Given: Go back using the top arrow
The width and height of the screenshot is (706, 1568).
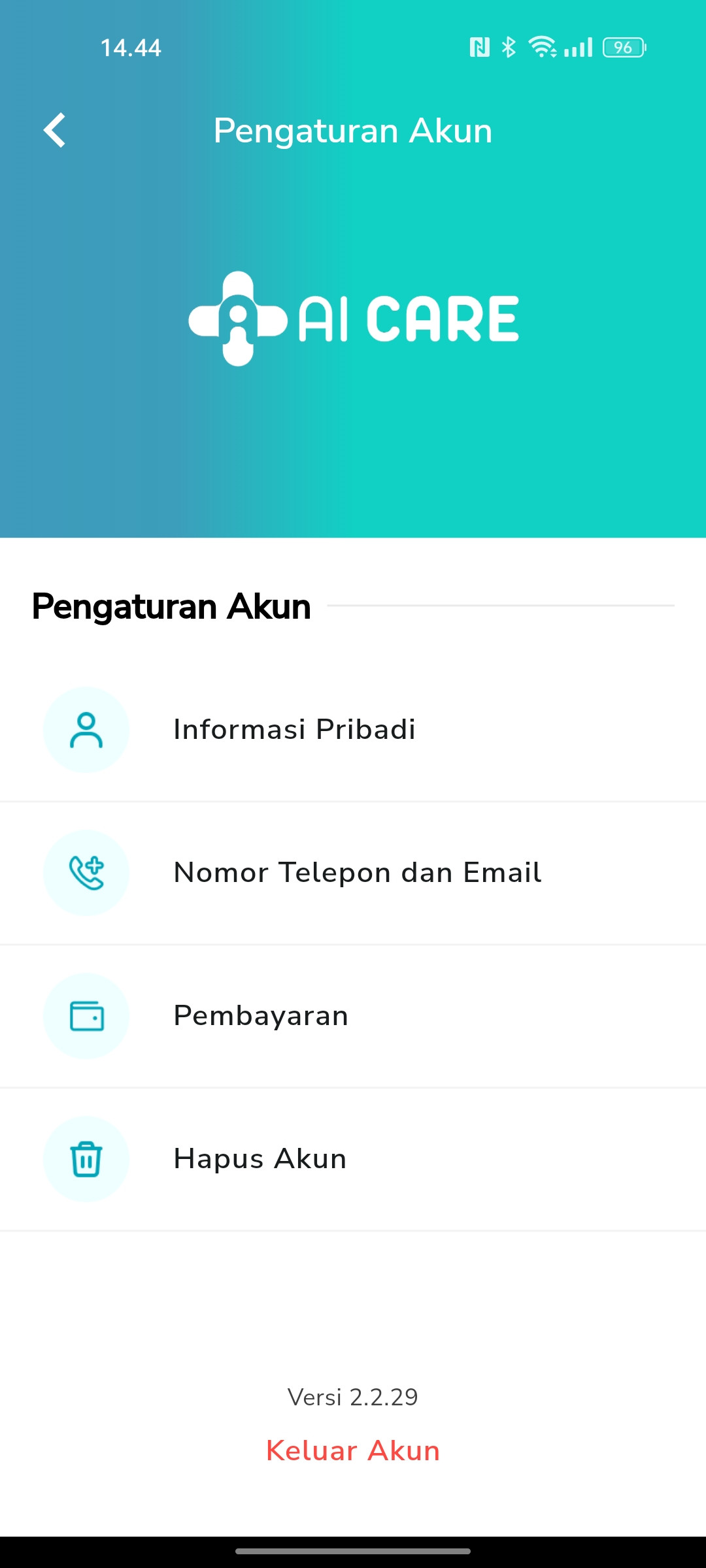Looking at the screenshot, I should coord(55,130).
